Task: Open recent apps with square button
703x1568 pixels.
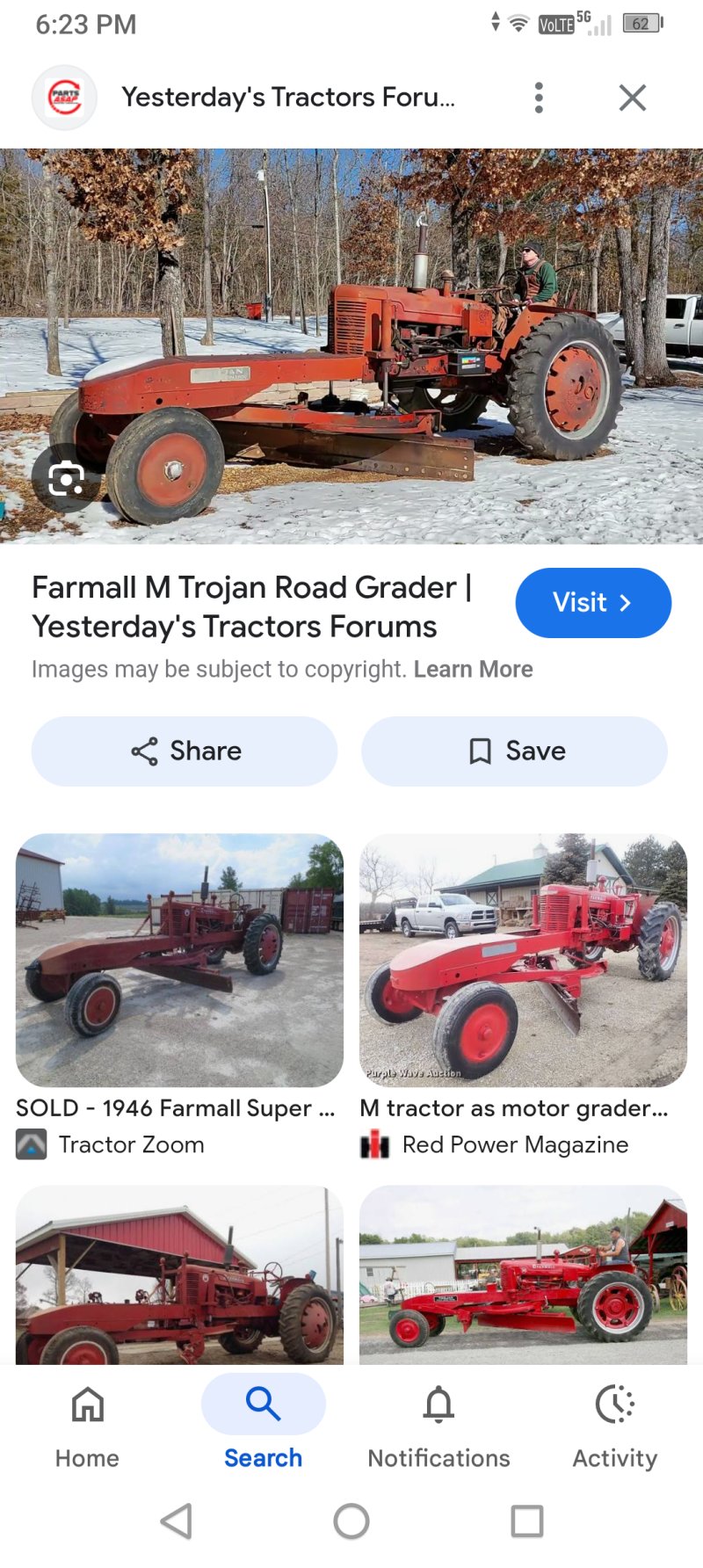Action: tap(527, 1521)
